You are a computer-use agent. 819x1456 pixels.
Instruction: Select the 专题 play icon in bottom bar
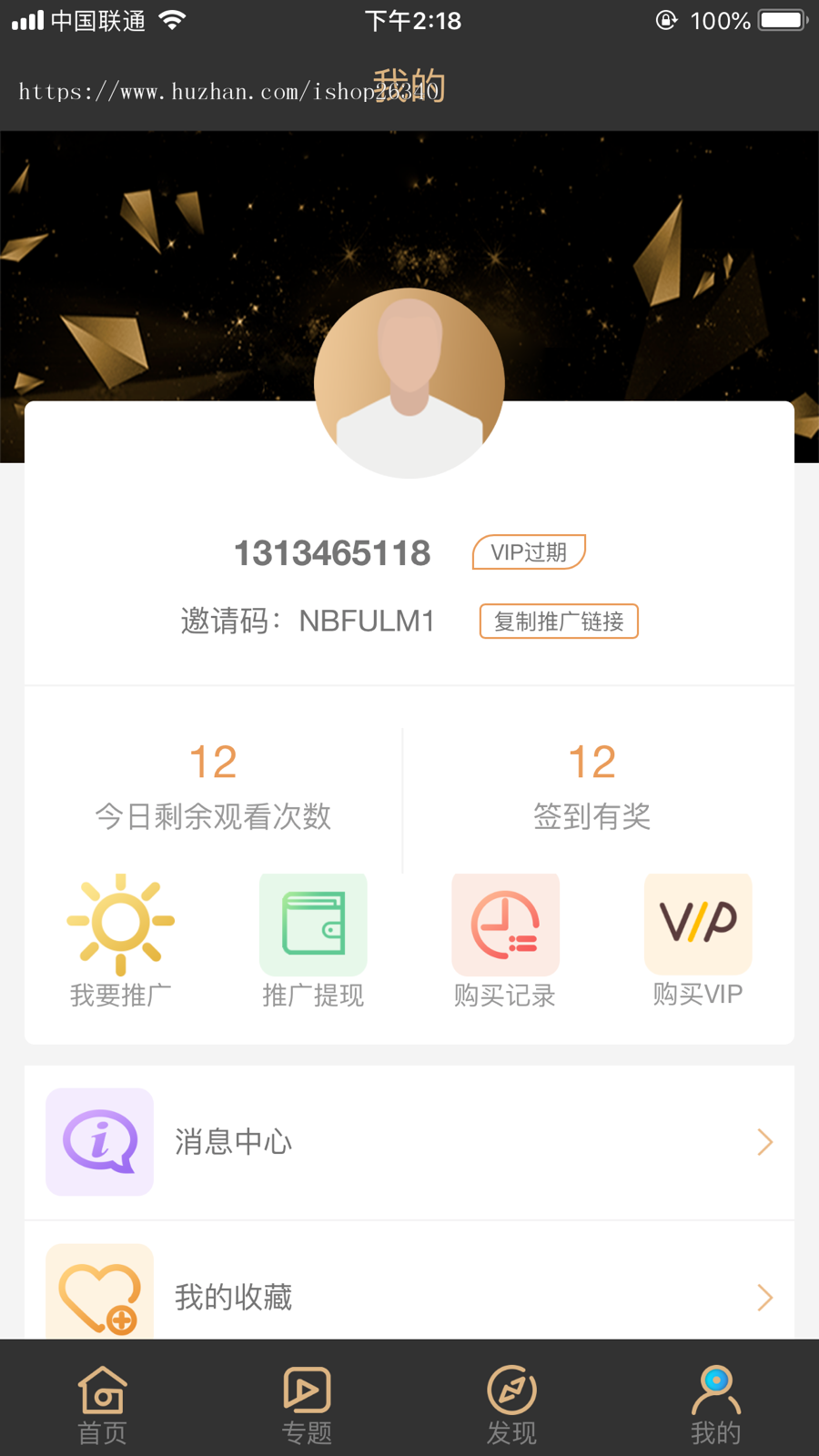[307, 1390]
